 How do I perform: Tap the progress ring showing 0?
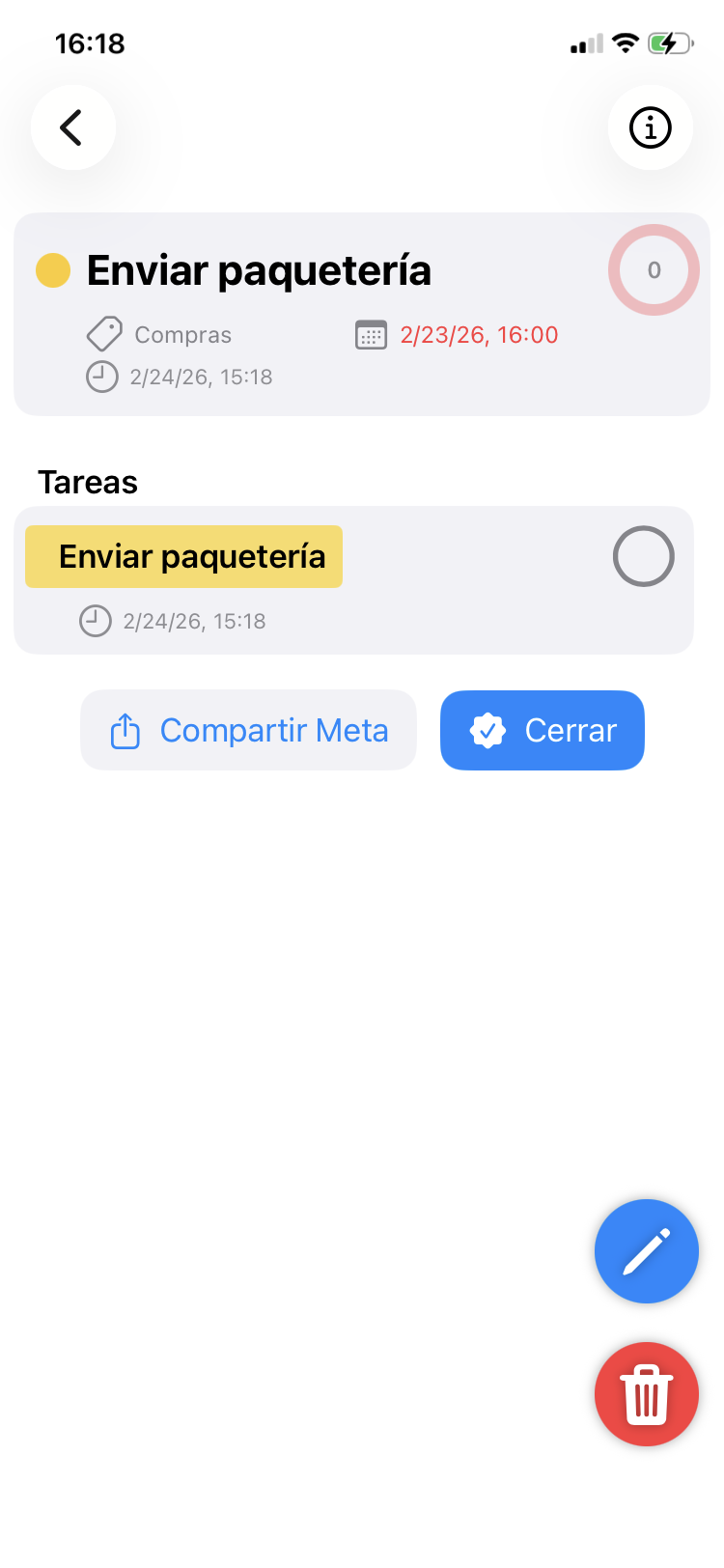tap(653, 270)
